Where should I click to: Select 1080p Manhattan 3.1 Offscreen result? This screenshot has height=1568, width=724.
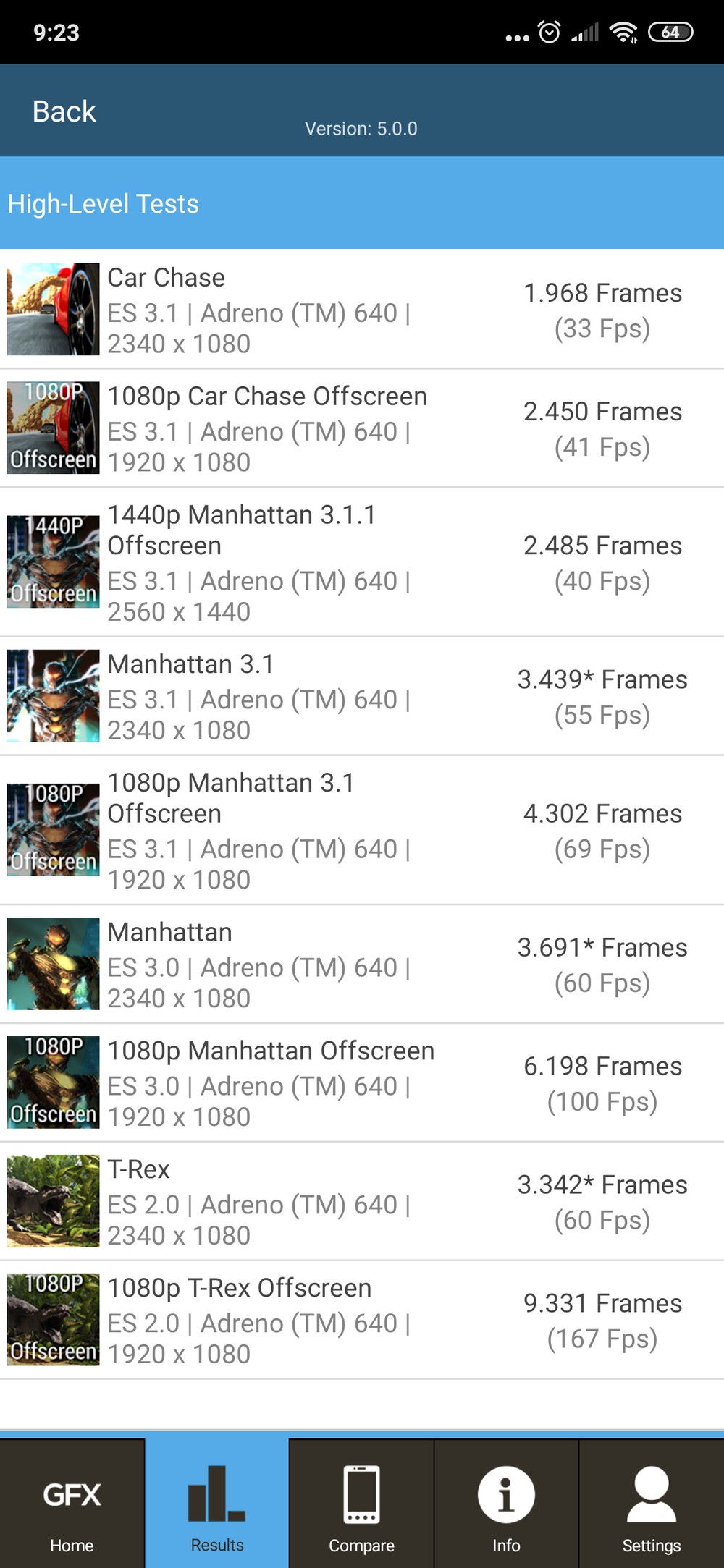pos(362,830)
